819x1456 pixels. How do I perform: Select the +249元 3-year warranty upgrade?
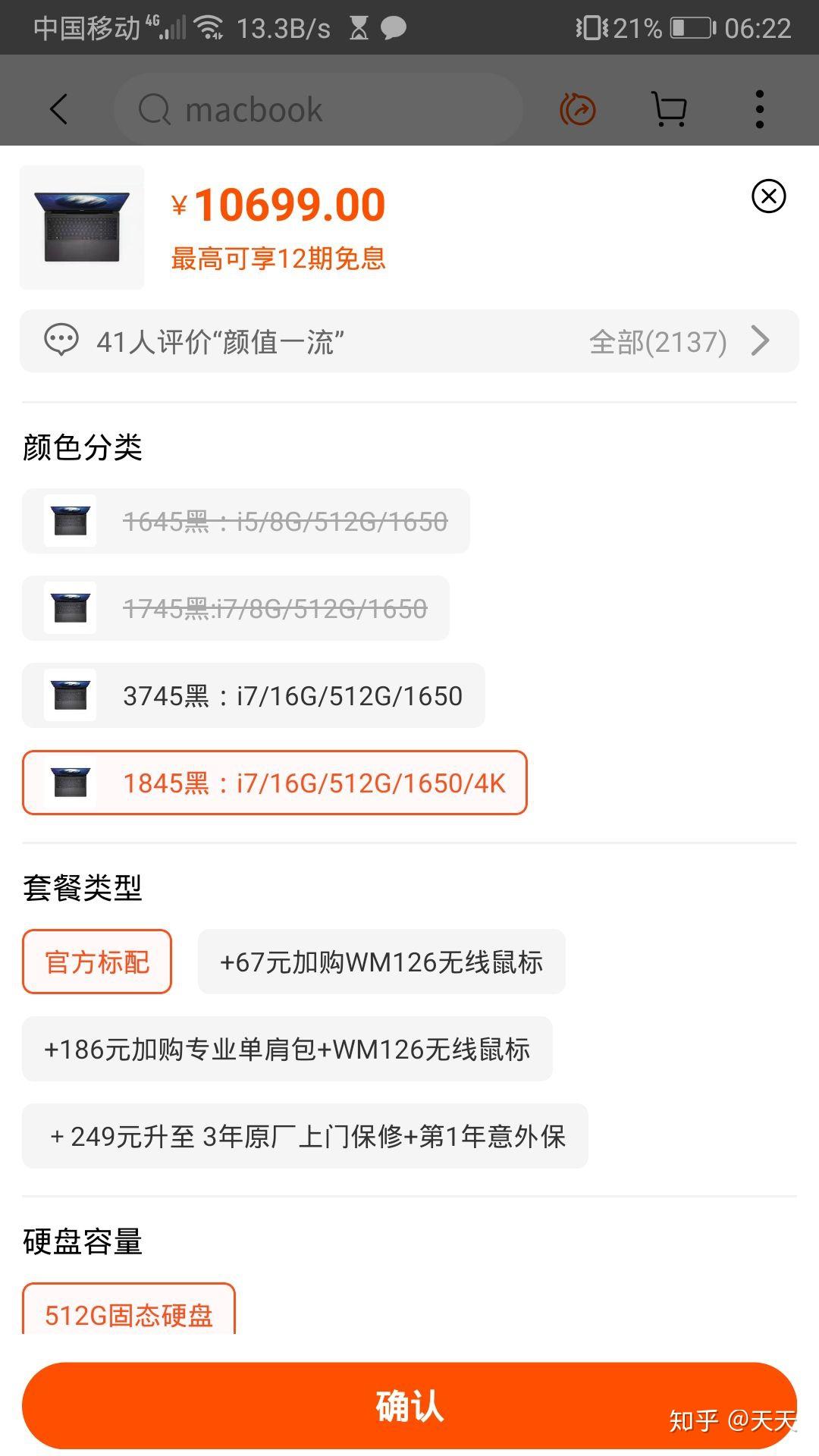(307, 1137)
